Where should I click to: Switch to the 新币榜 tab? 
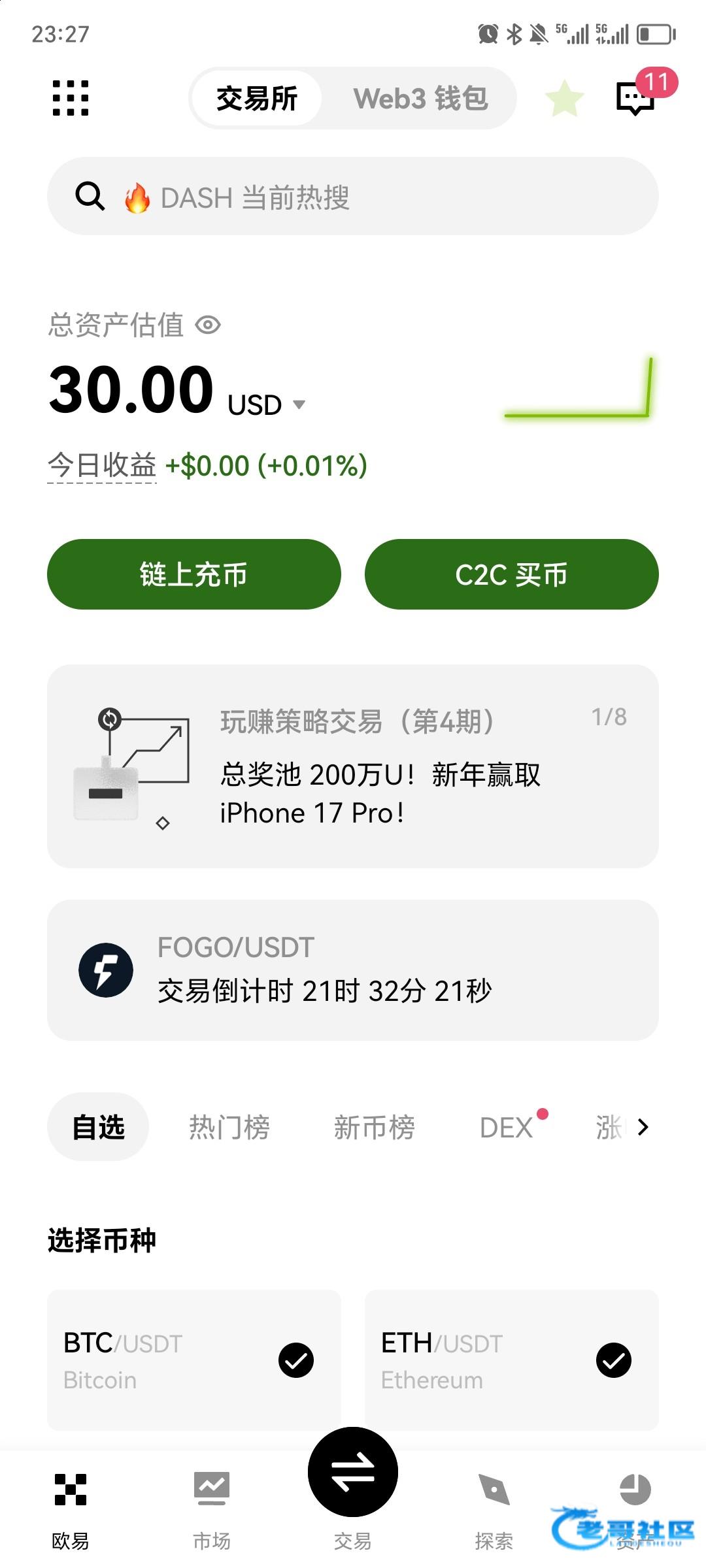[374, 1127]
